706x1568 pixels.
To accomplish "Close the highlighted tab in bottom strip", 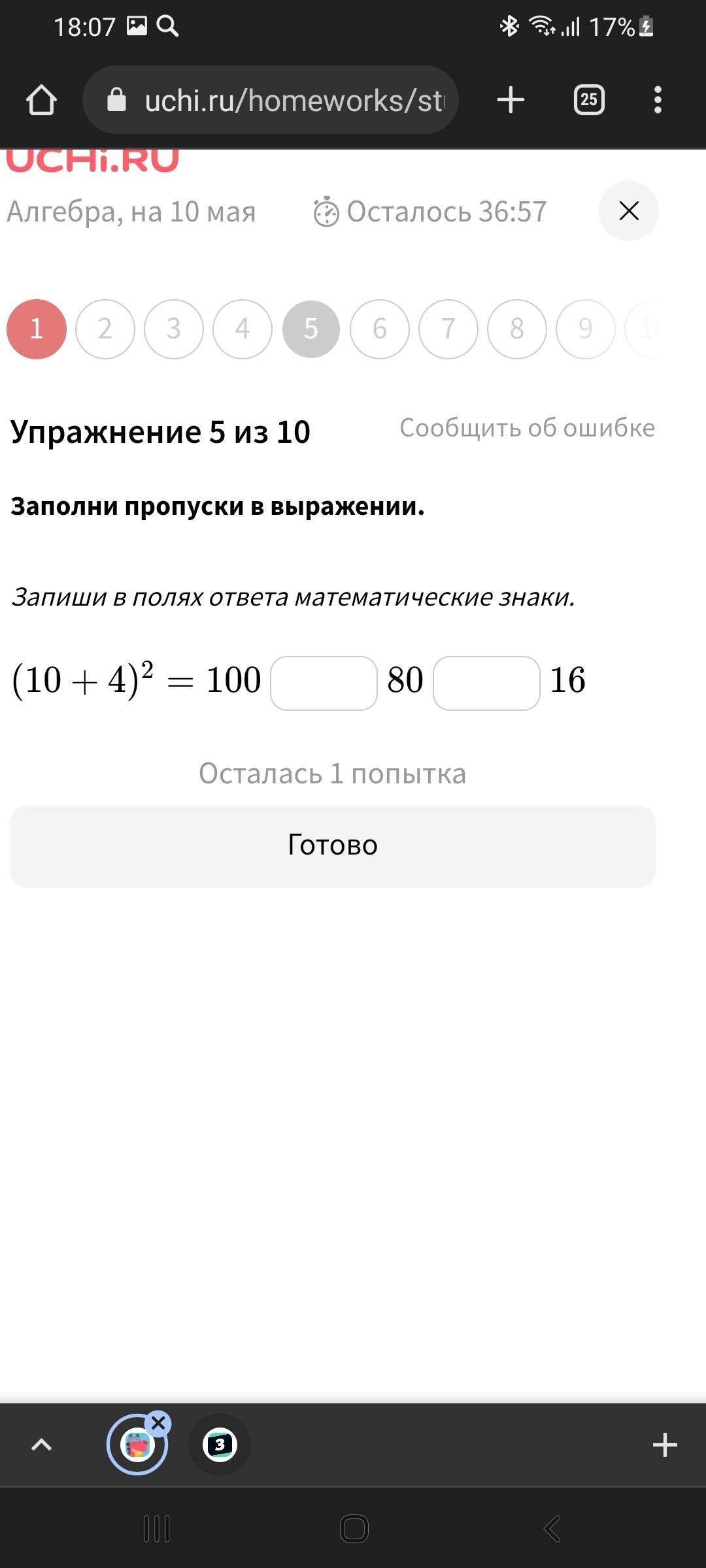I will [x=158, y=1423].
